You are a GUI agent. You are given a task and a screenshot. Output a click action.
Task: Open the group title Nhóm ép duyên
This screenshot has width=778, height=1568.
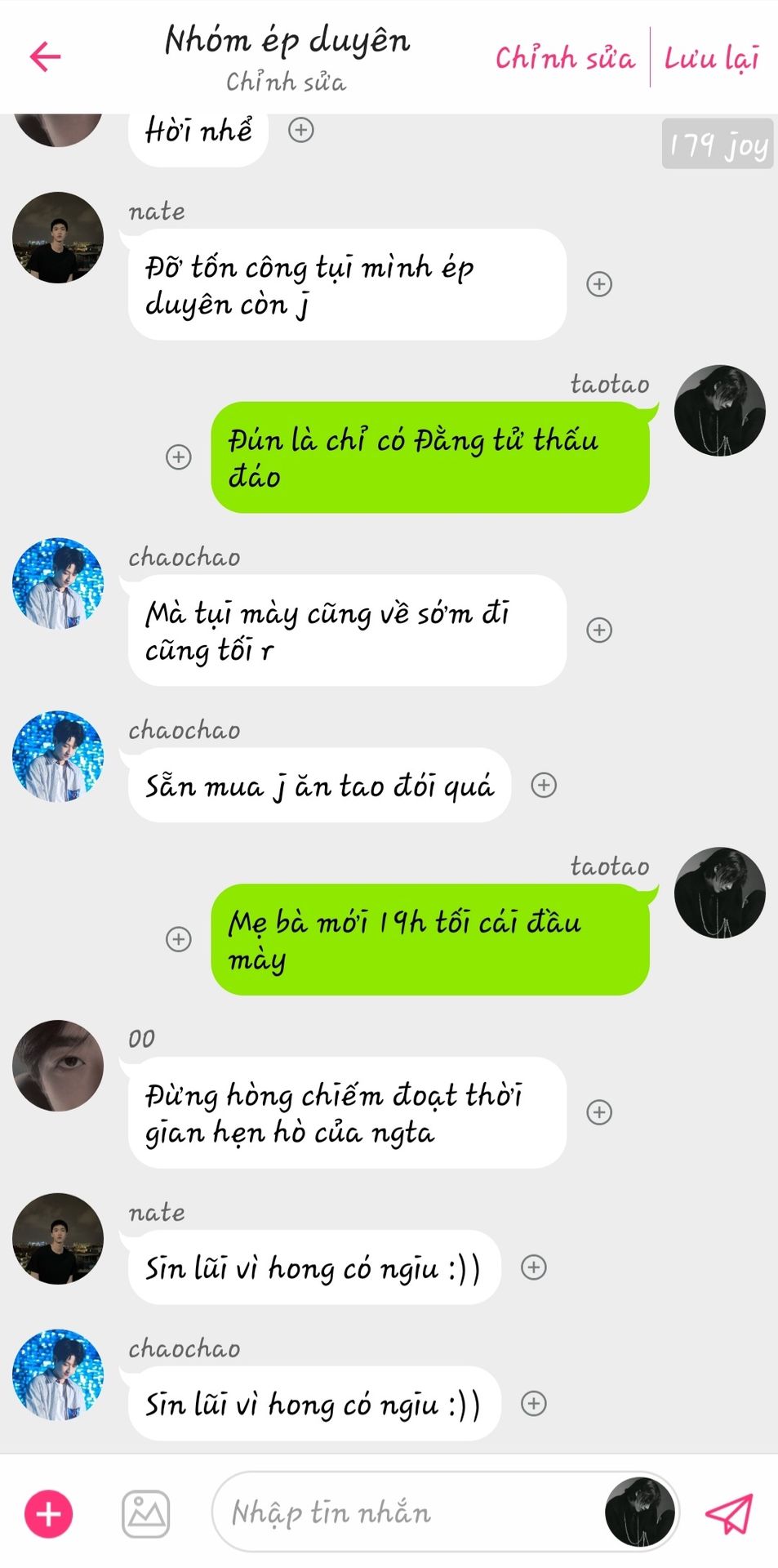pos(287,41)
